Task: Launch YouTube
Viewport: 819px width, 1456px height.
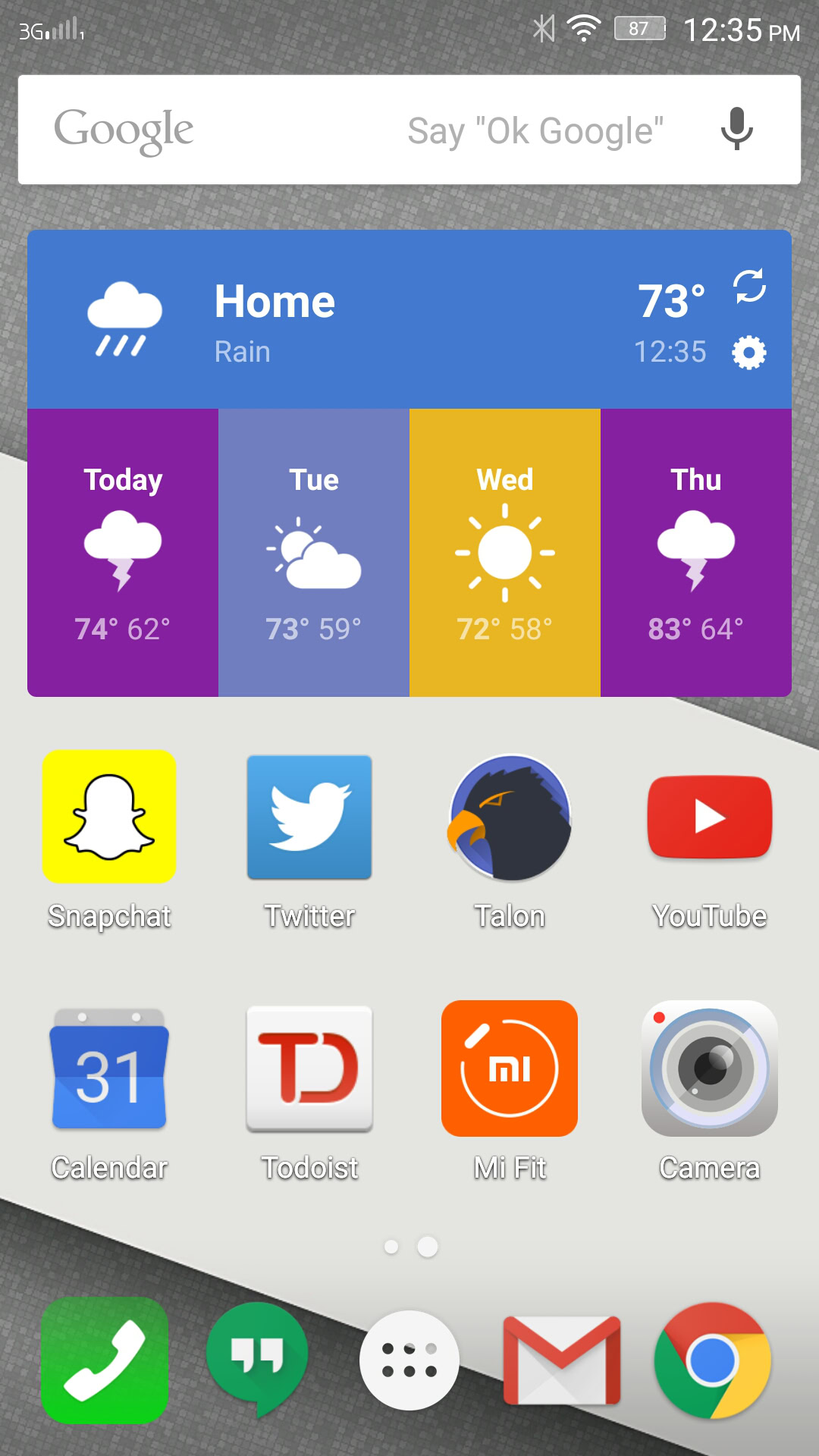Action: tap(710, 817)
